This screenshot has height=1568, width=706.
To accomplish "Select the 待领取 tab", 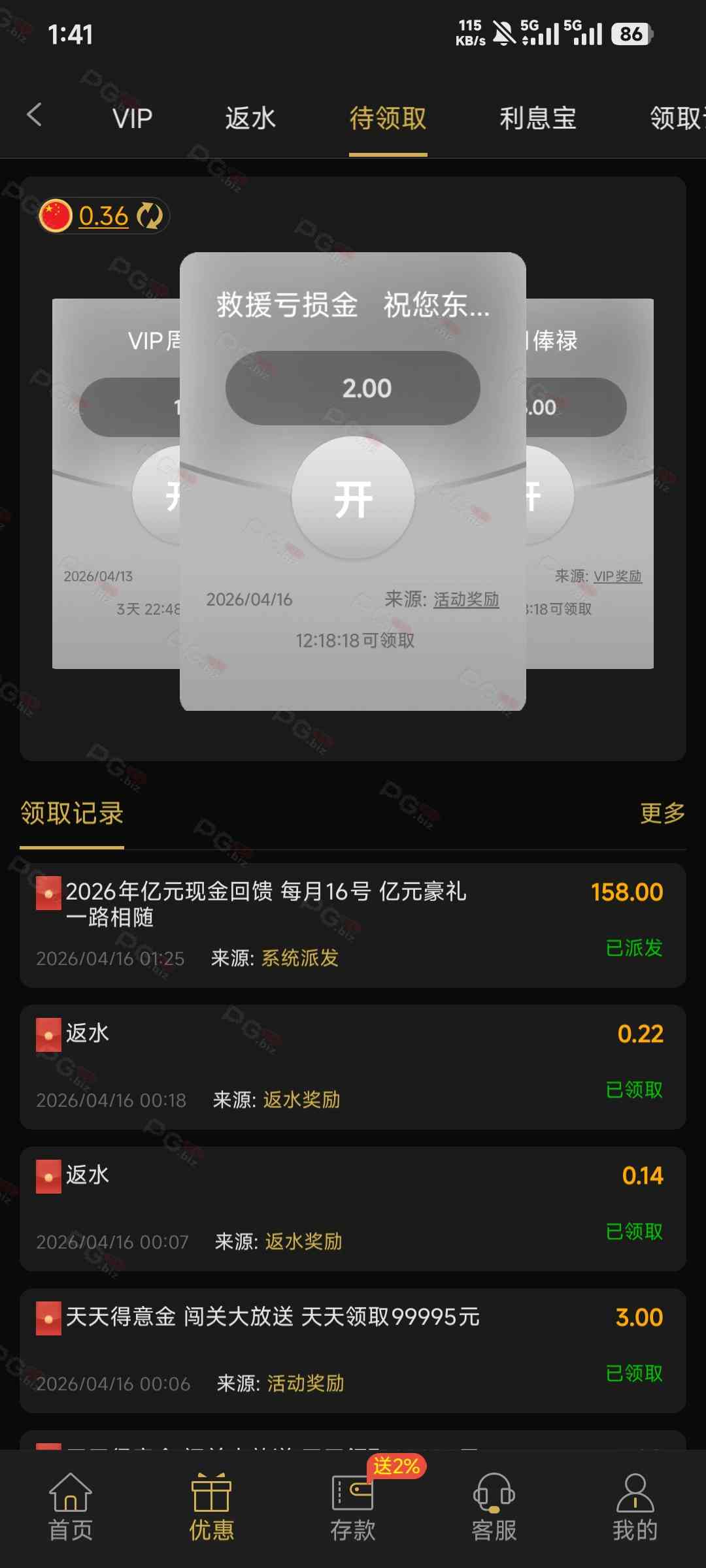I will pos(388,118).
